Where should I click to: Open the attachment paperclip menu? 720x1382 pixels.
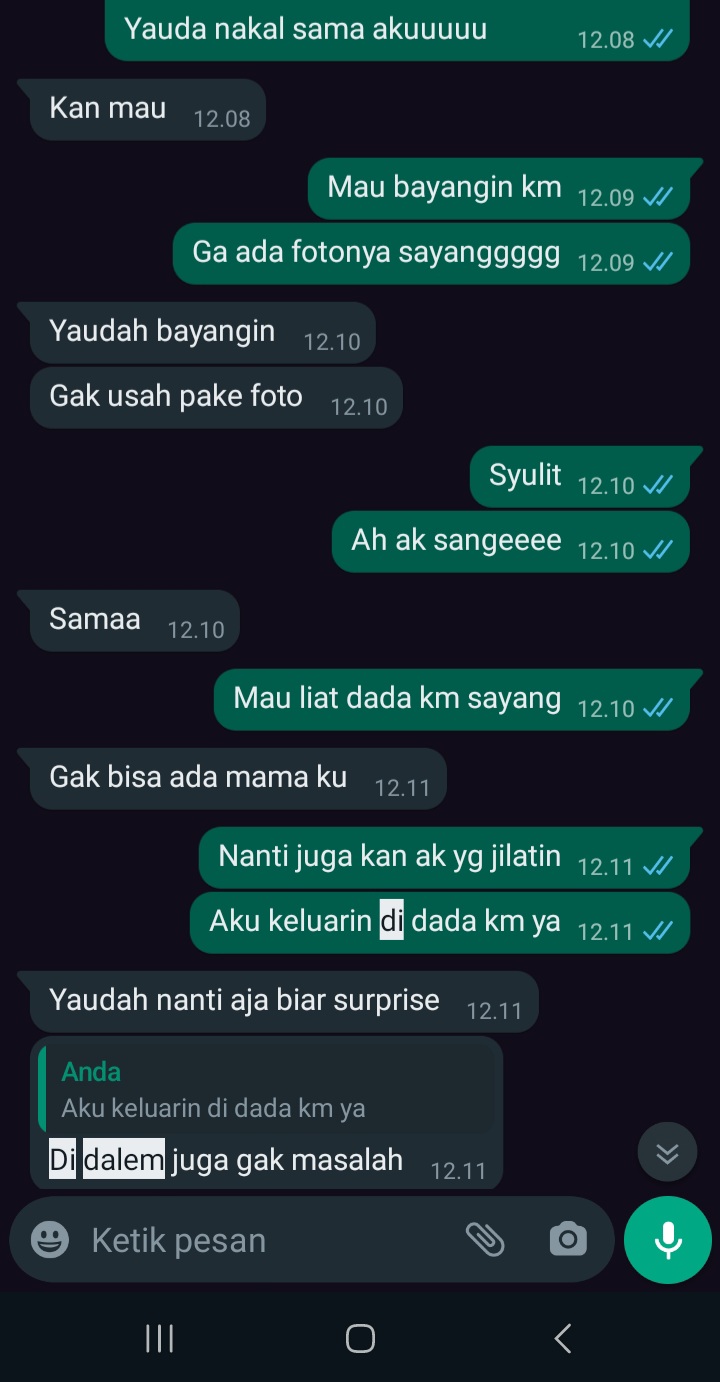(x=485, y=1240)
